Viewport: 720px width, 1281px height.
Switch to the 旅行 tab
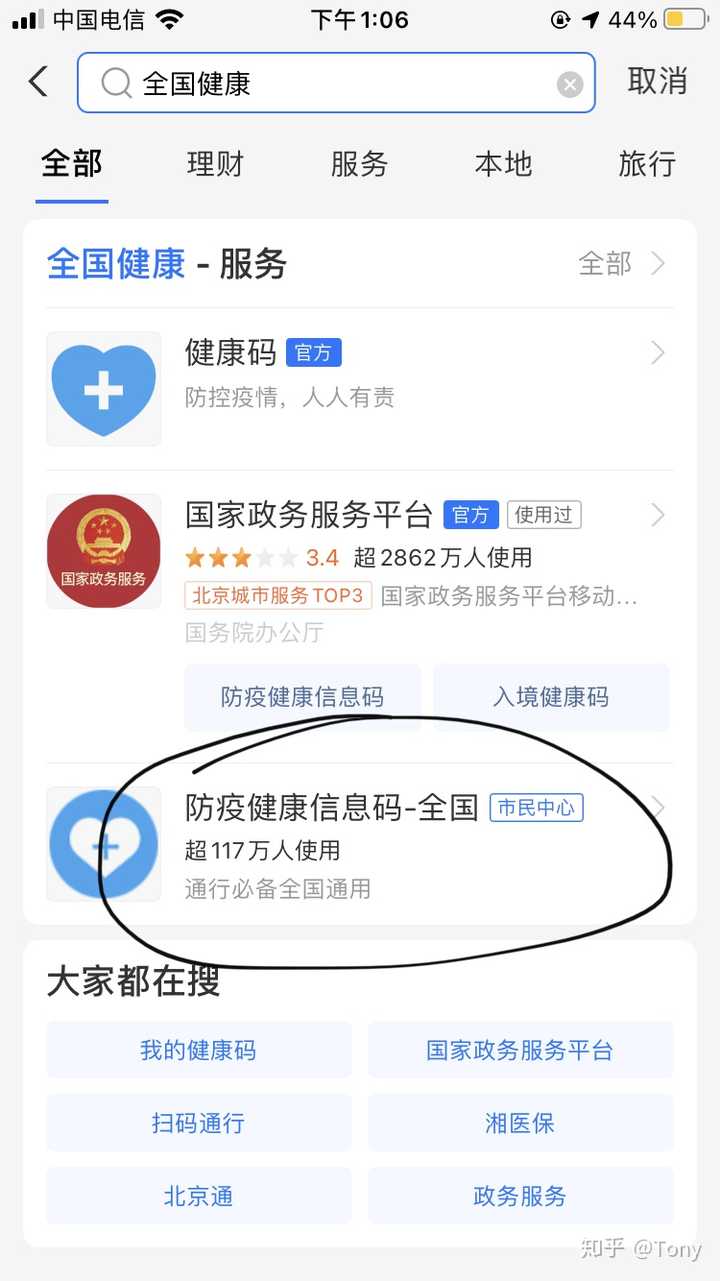[x=647, y=164]
